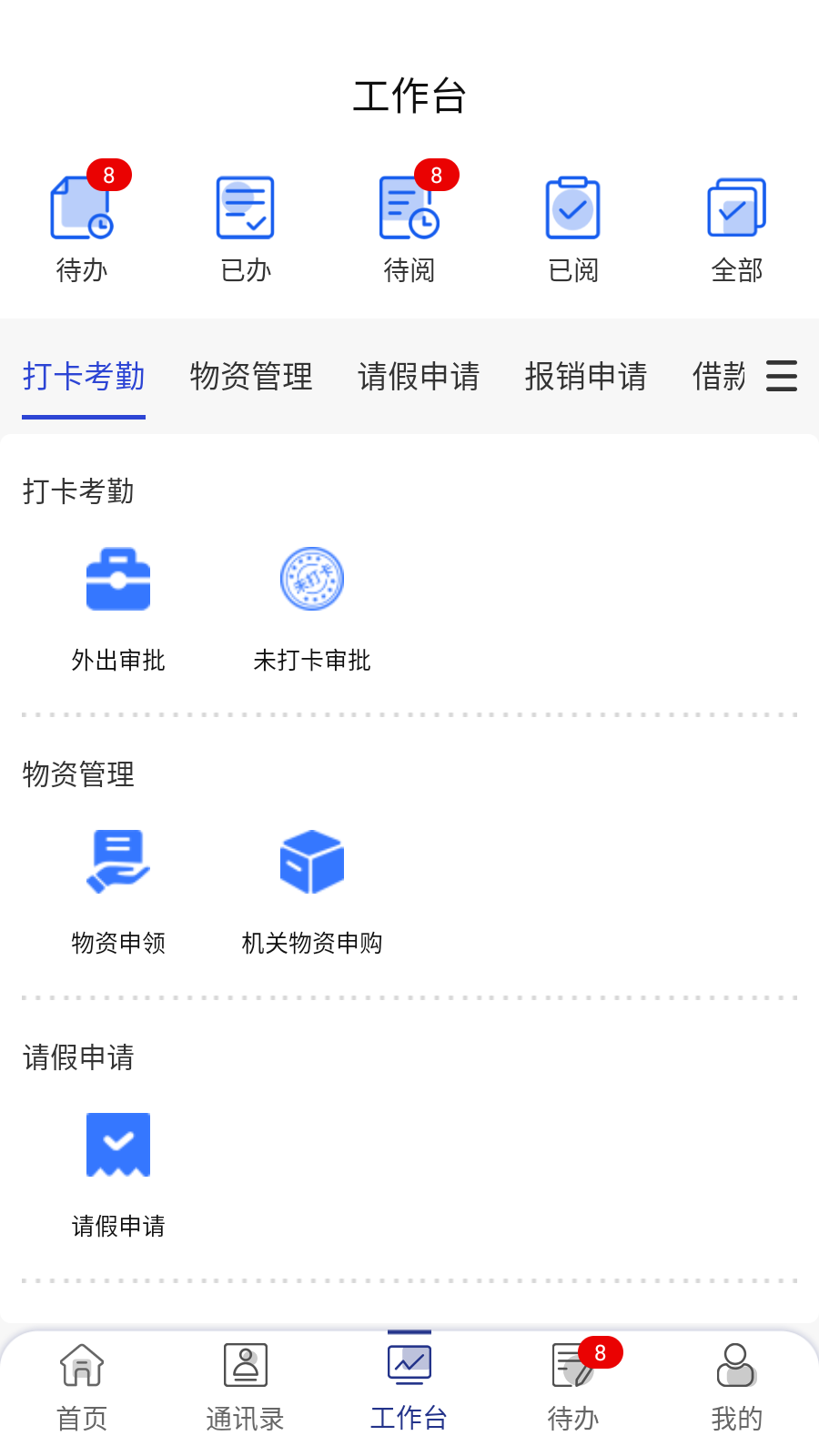Expand the category list menu icon
Image resolution: width=819 pixels, height=1456 pixels.
pyautogui.click(x=781, y=376)
